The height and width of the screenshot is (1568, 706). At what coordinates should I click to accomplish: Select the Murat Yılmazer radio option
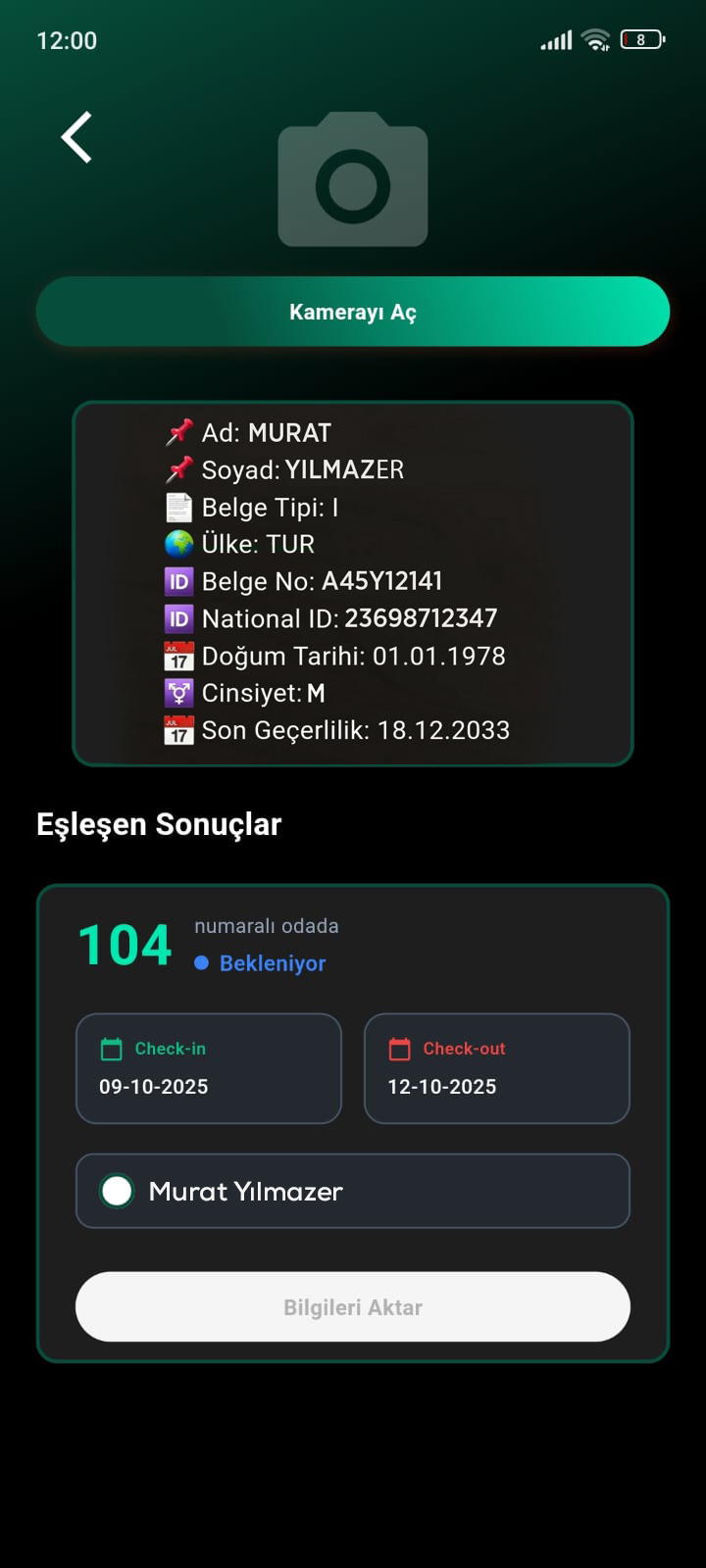tap(117, 1191)
